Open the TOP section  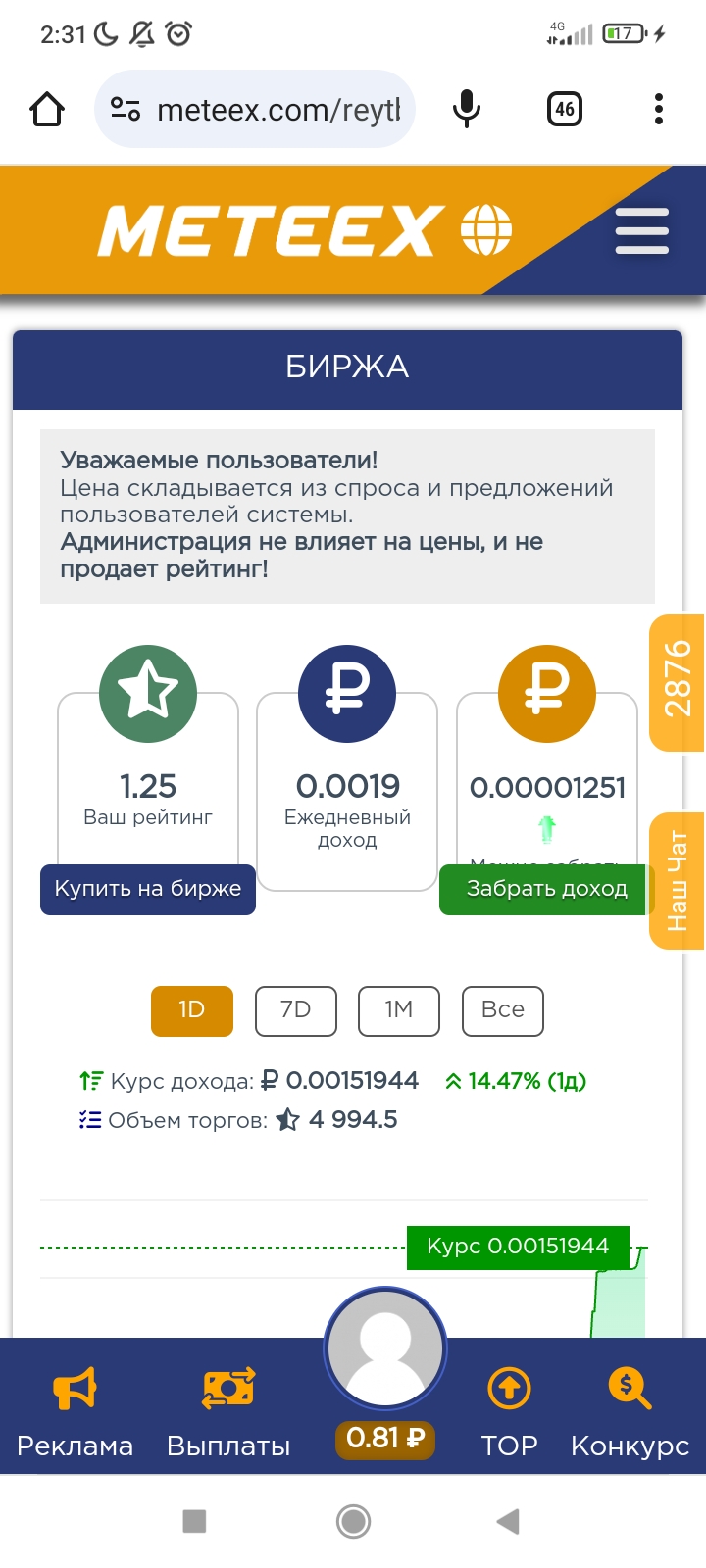point(509,1411)
